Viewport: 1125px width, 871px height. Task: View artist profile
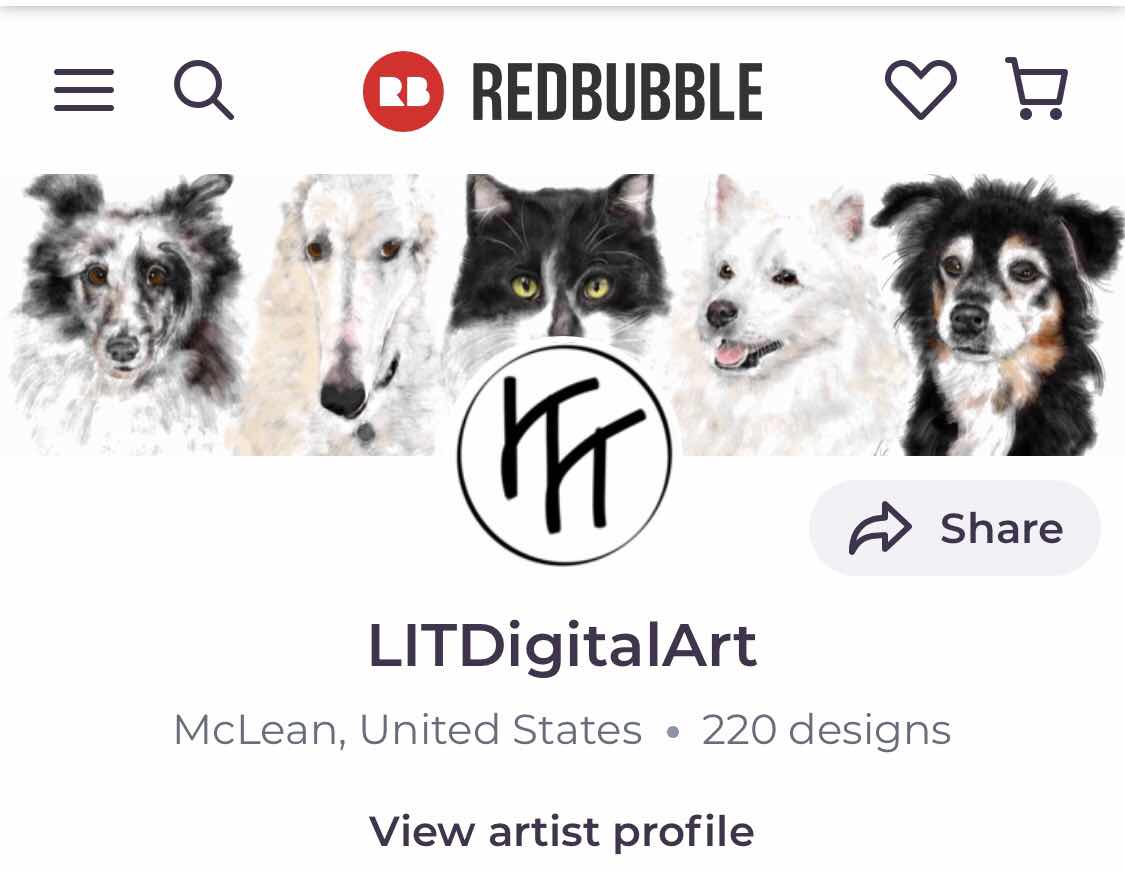(x=562, y=832)
